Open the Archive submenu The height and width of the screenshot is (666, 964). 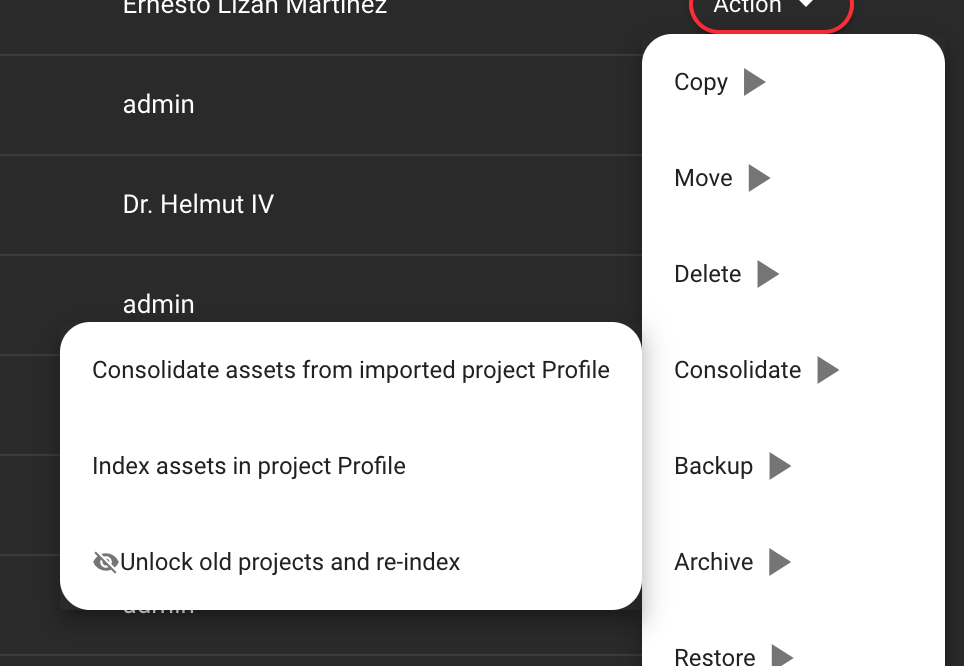click(732, 562)
